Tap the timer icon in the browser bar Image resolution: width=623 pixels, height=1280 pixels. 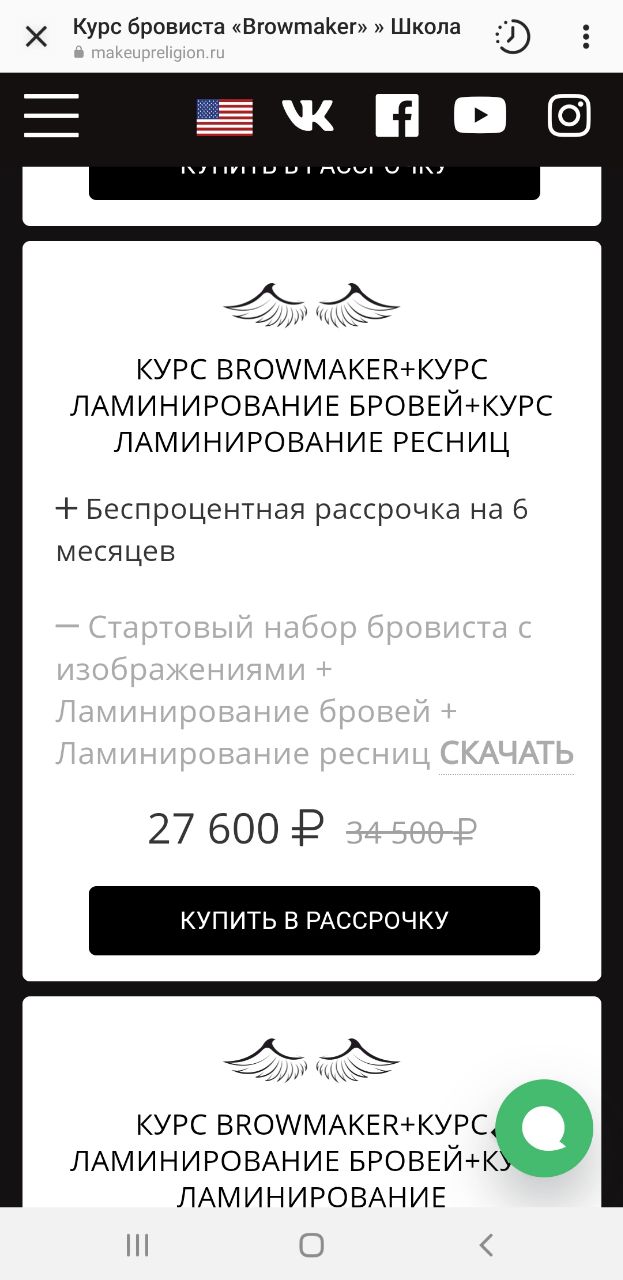512,37
